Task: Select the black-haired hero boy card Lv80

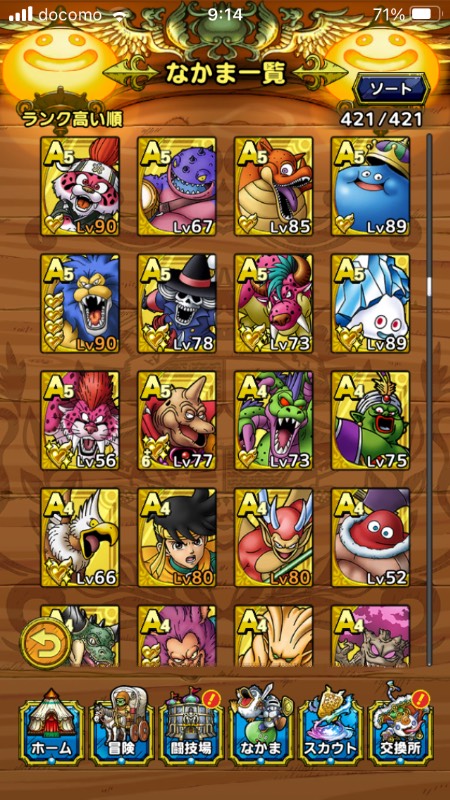Action: click(x=177, y=538)
